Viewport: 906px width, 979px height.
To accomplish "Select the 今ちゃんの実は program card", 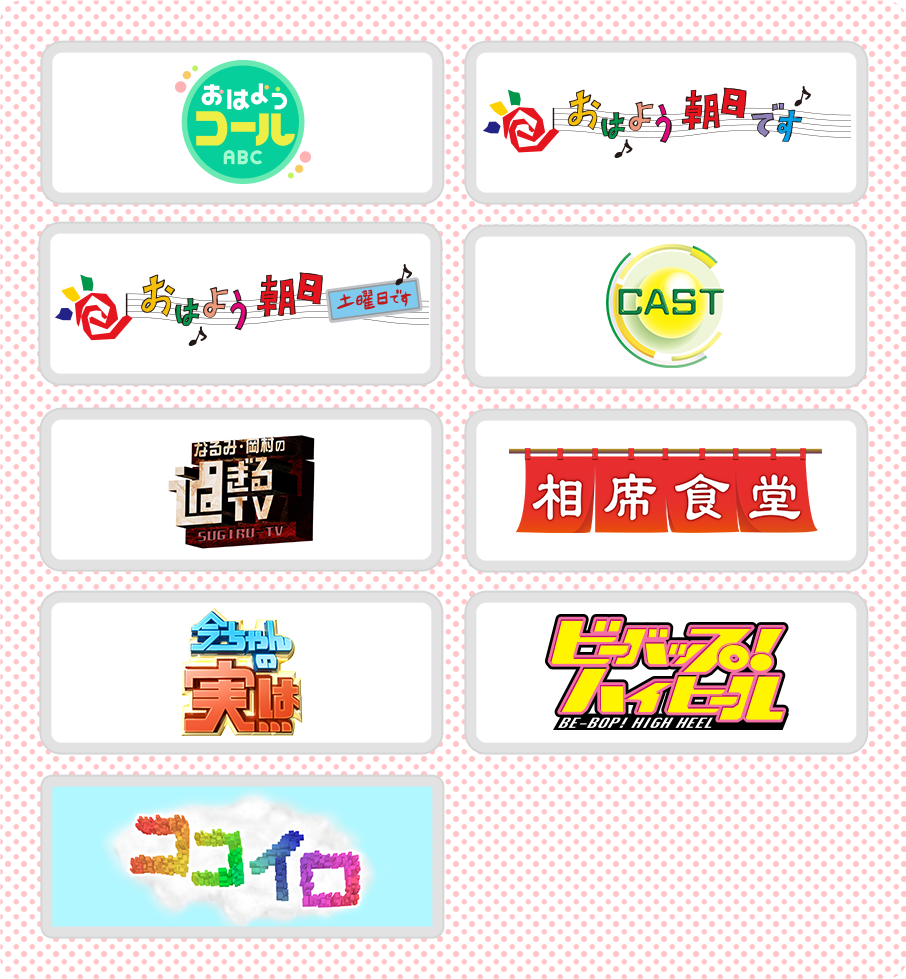I will click(x=242, y=672).
